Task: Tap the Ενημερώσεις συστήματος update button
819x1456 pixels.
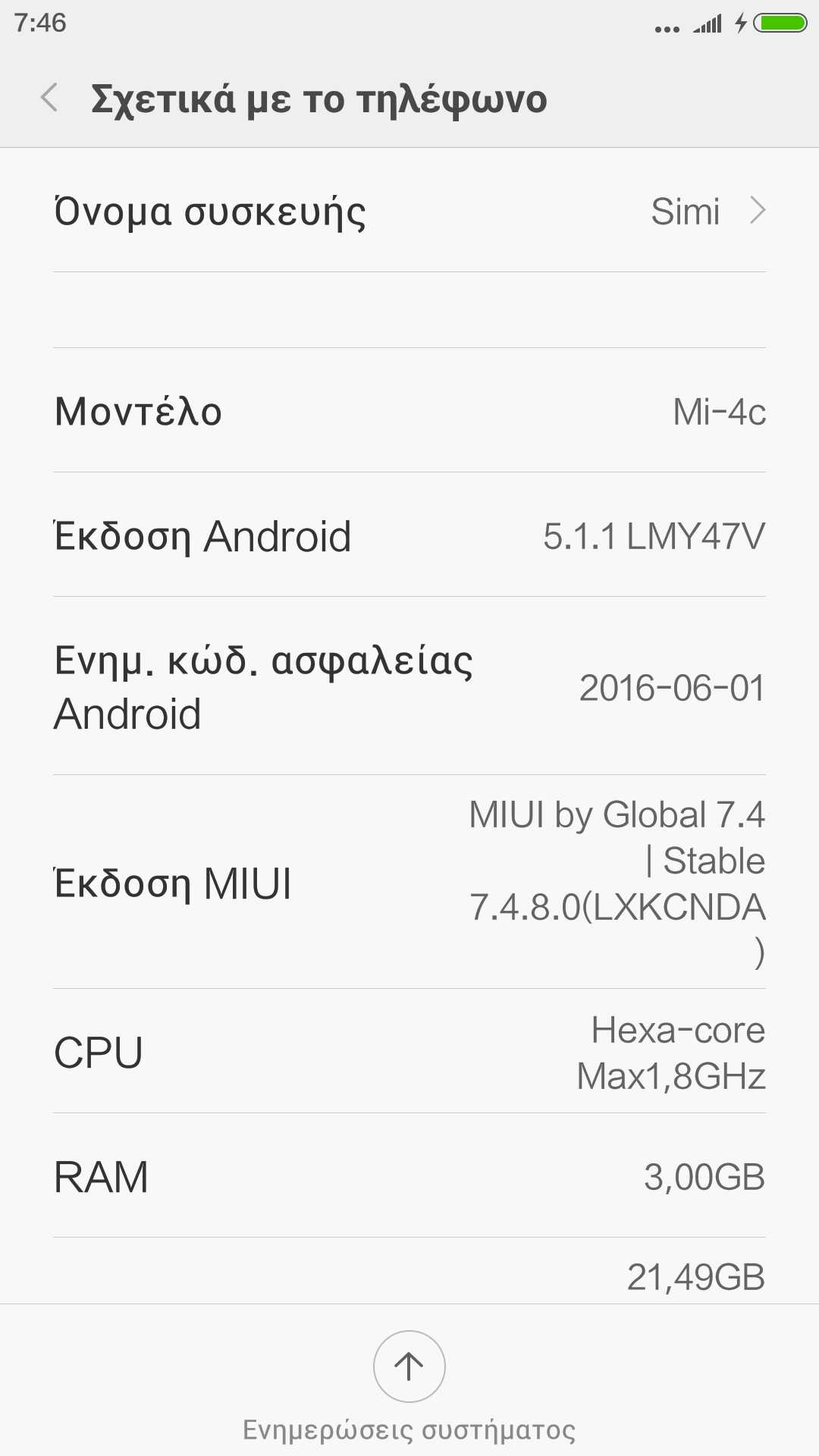Action: (409, 1367)
